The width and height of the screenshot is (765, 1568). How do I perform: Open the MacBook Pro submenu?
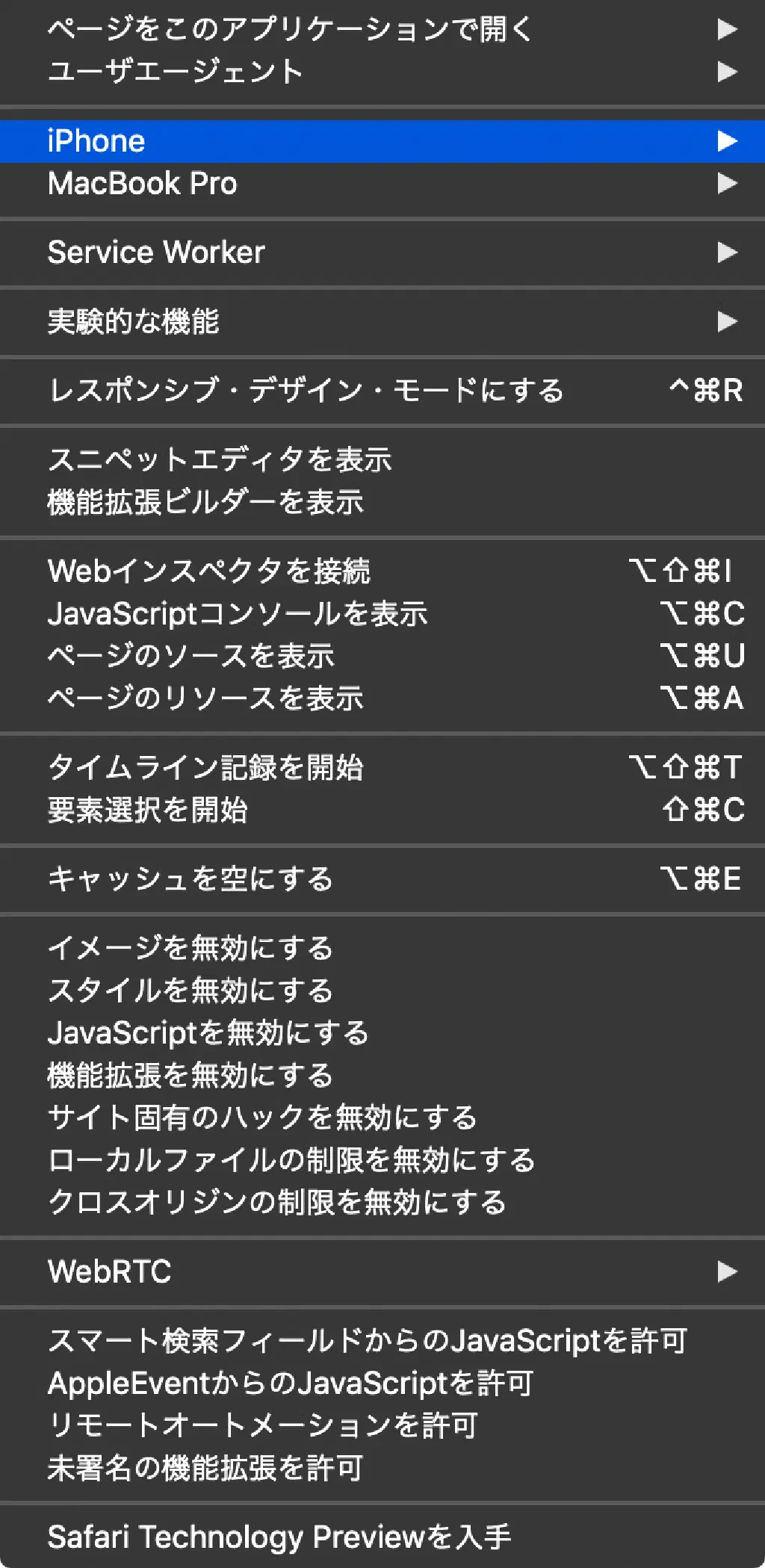click(x=143, y=184)
